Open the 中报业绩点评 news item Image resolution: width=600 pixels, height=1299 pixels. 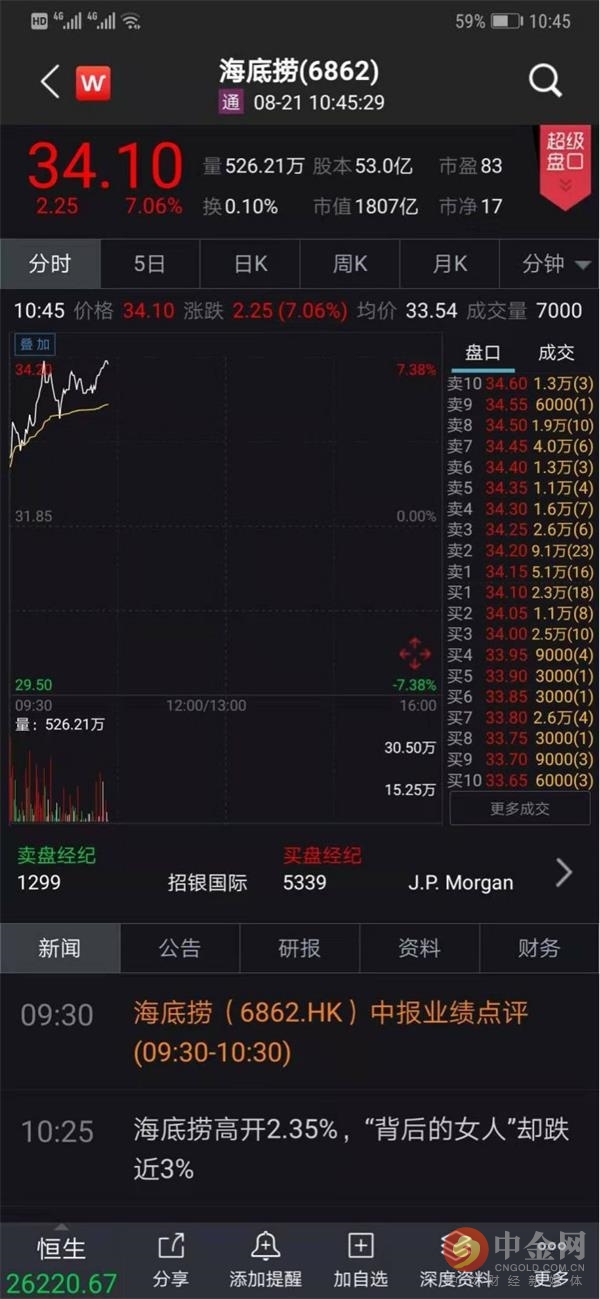pos(330,1032)
